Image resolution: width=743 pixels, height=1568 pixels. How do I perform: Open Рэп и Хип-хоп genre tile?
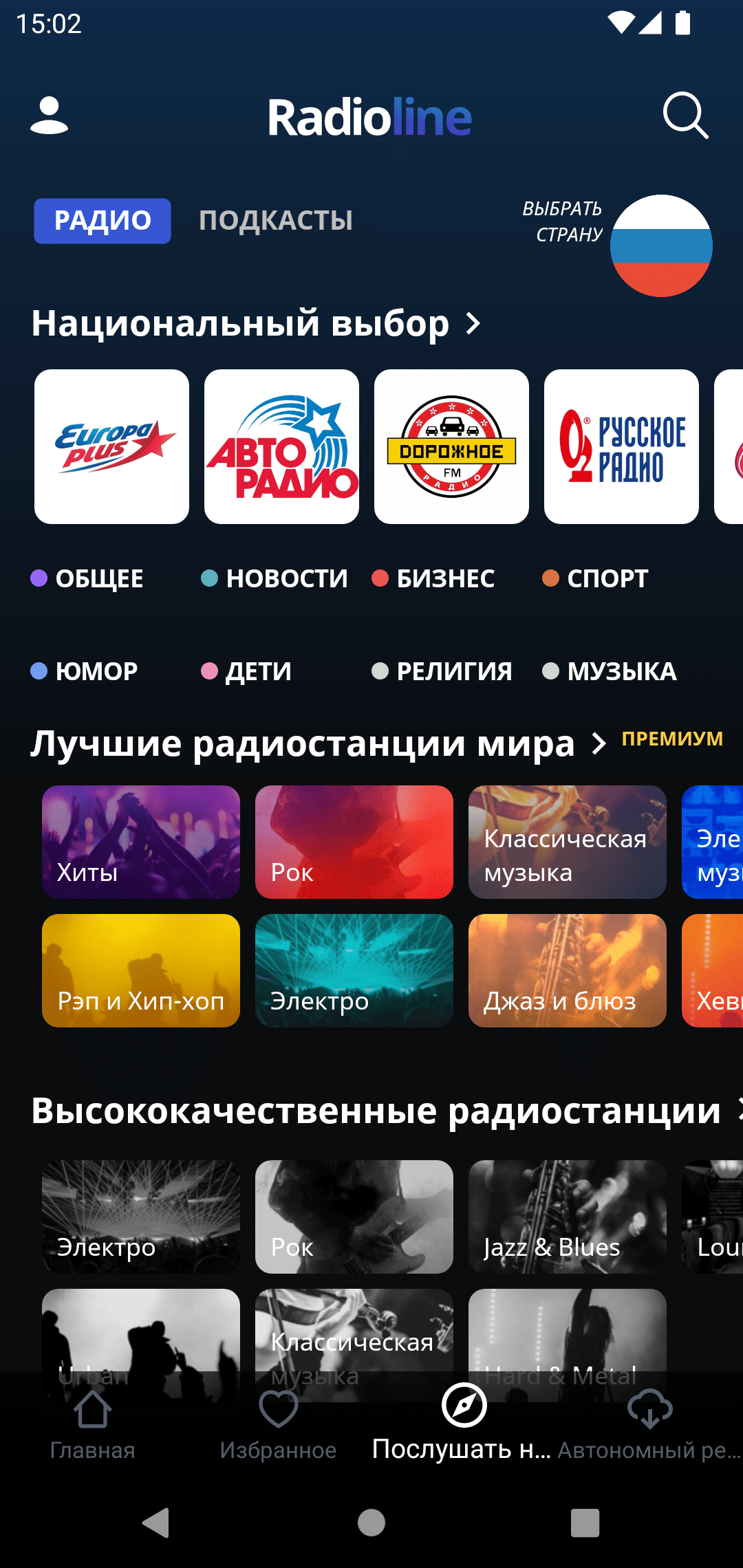pyautogui.click(x=141, y=970)
